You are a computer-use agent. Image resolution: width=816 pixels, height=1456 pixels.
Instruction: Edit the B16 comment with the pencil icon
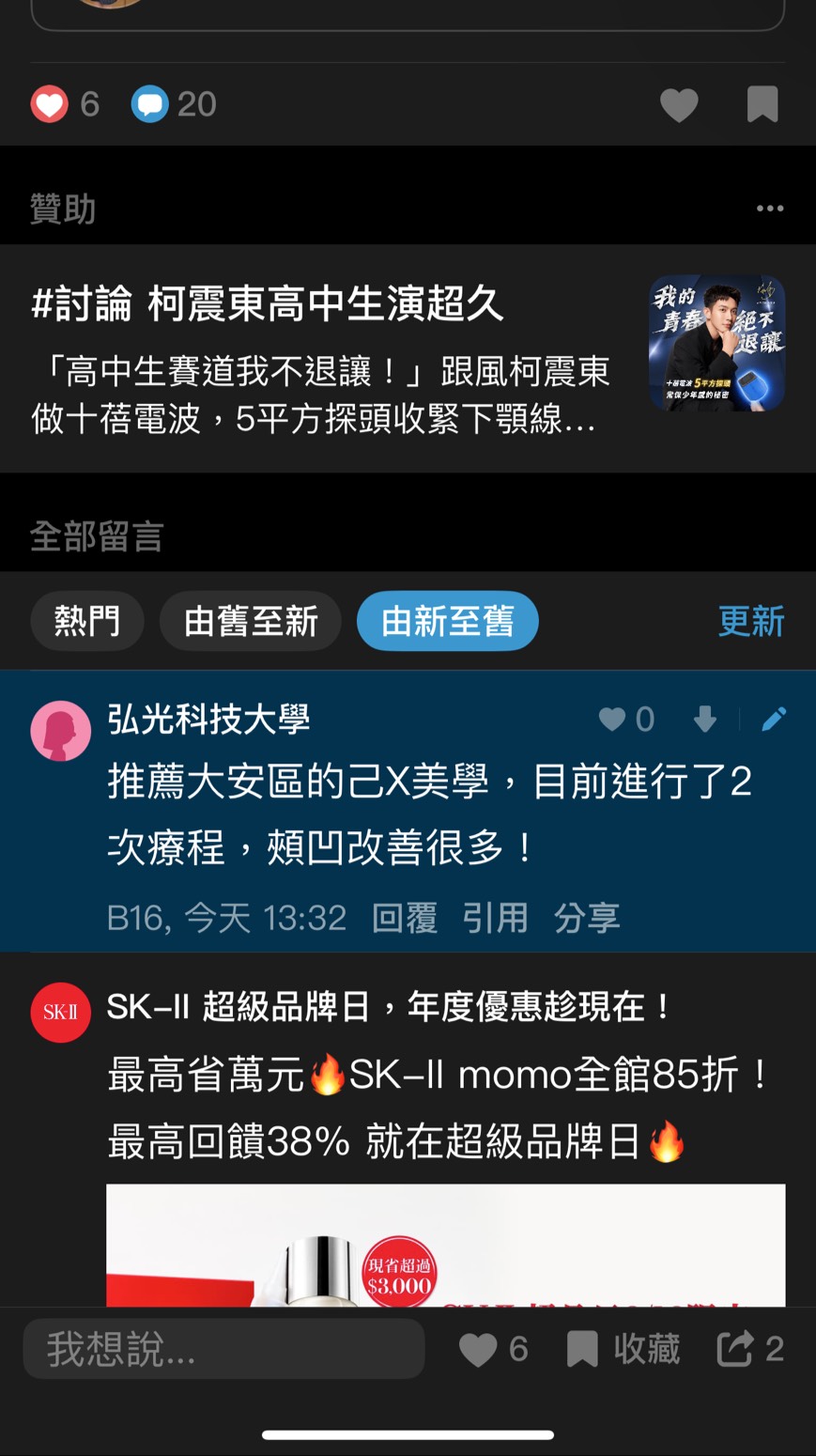tap(773, 720)
